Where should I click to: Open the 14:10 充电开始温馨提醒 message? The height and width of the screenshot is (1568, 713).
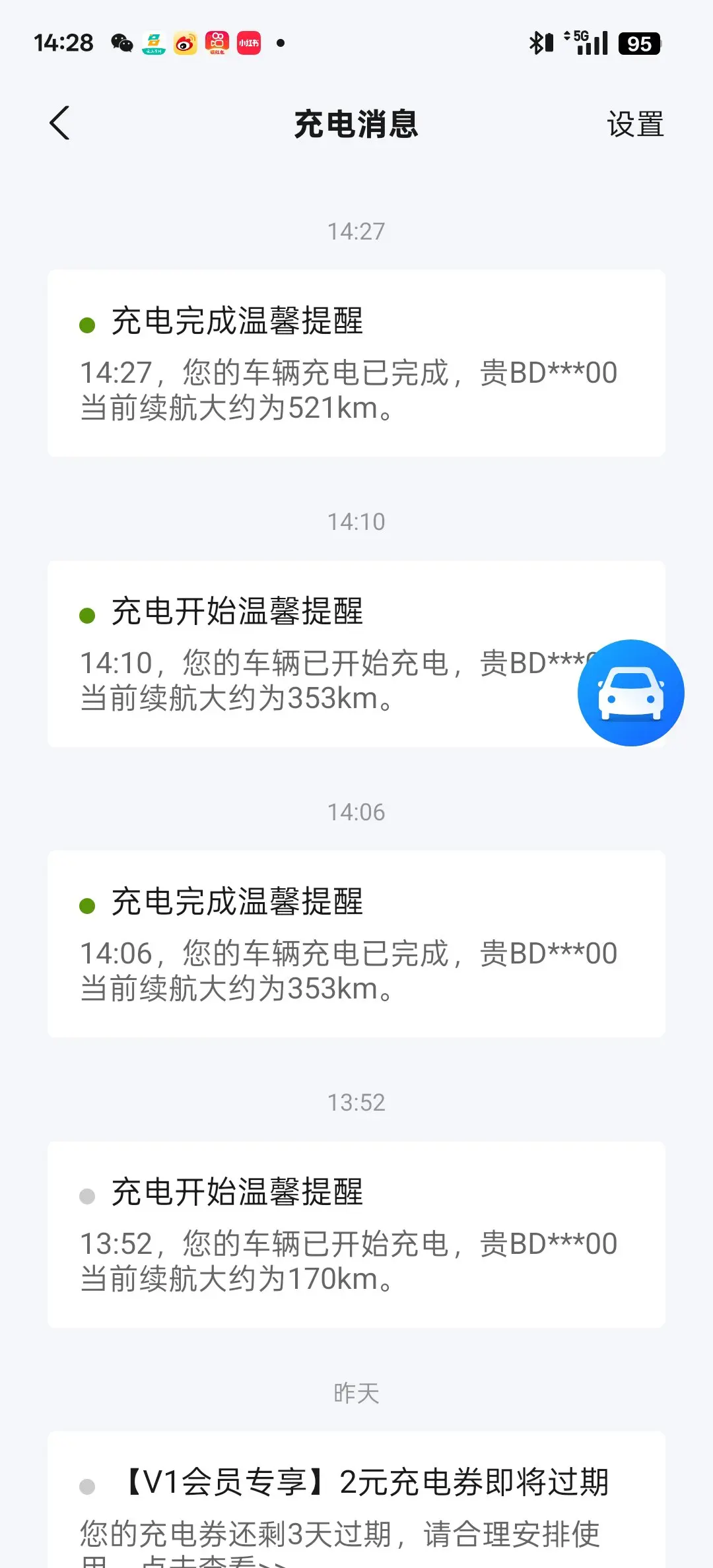pos(356,654)
